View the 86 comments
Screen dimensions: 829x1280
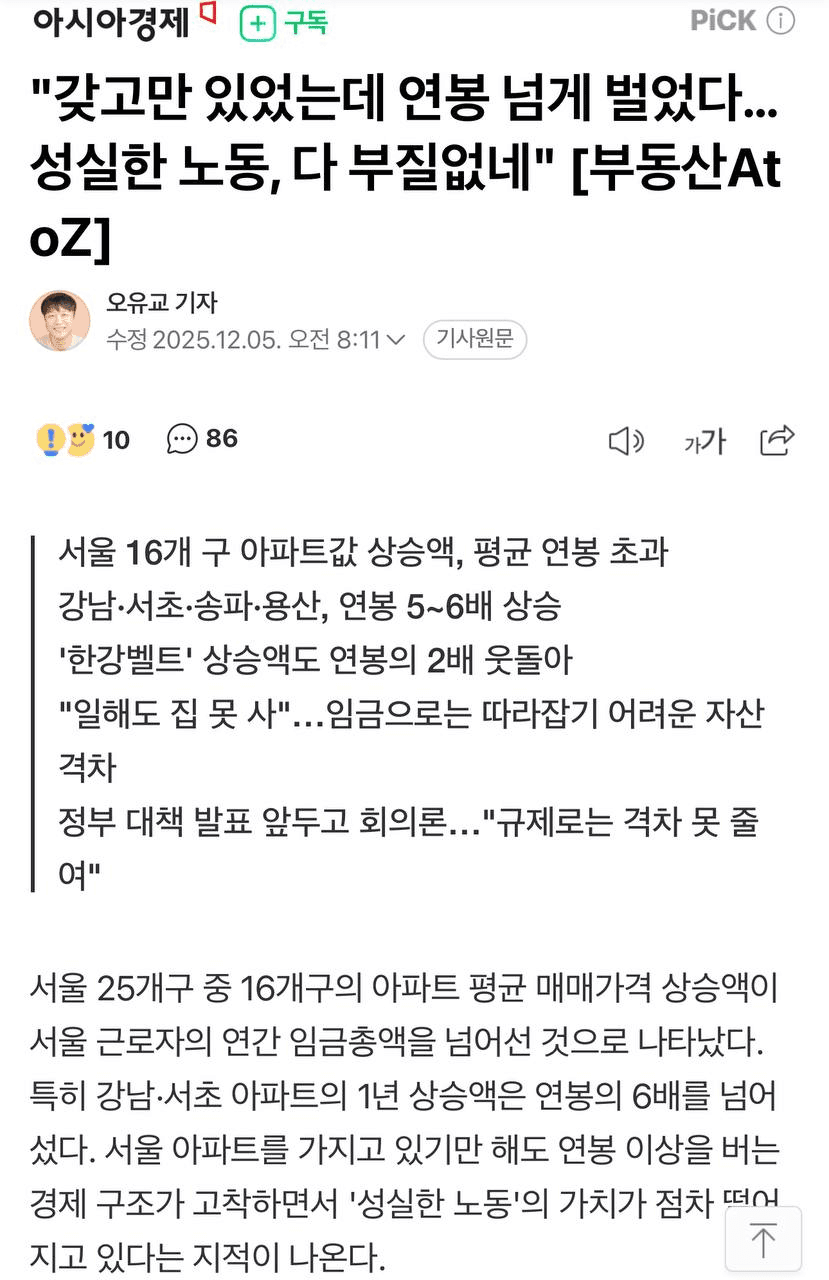coord(202,438)
